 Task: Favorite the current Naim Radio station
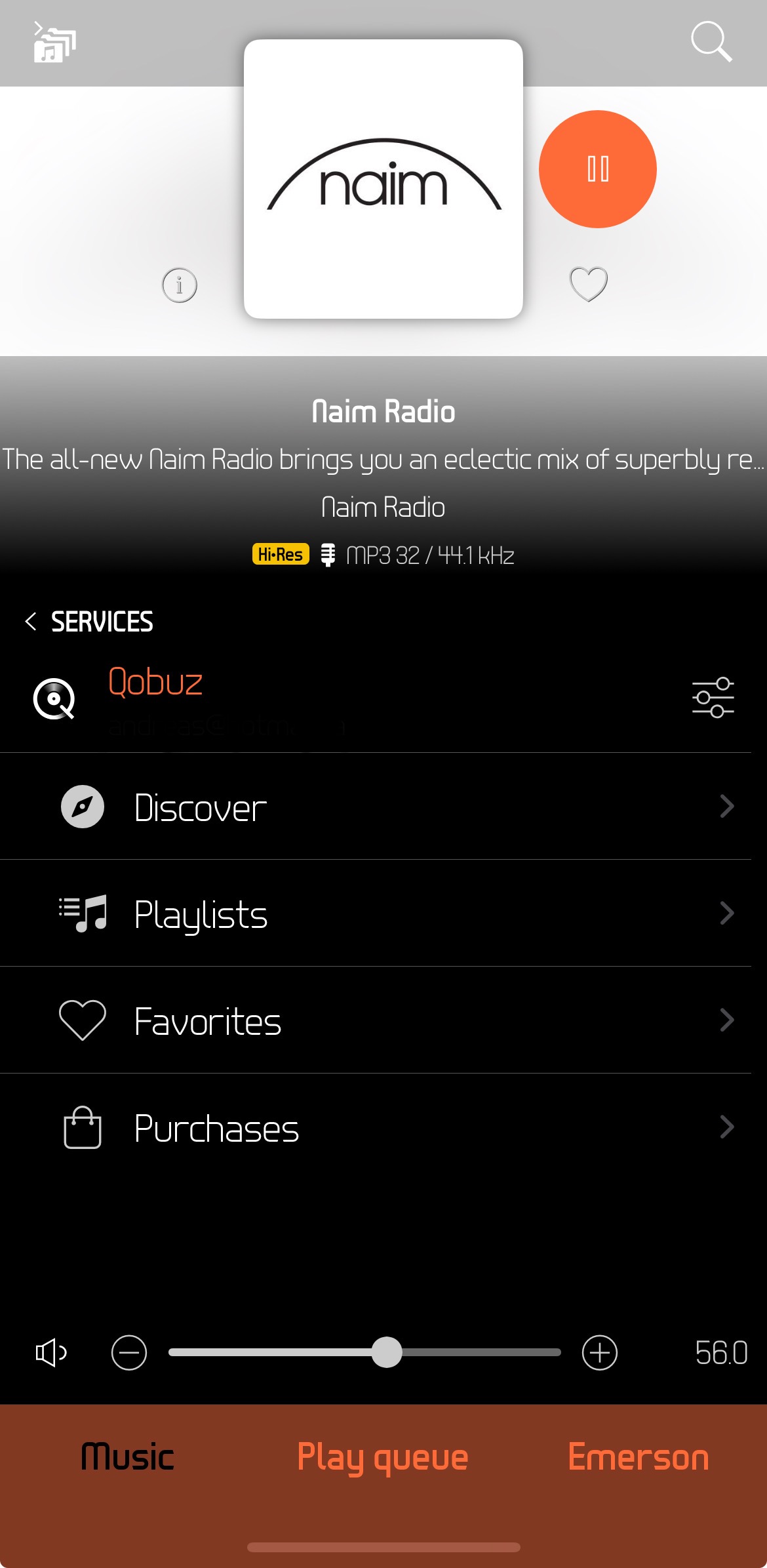coord(588,284)
